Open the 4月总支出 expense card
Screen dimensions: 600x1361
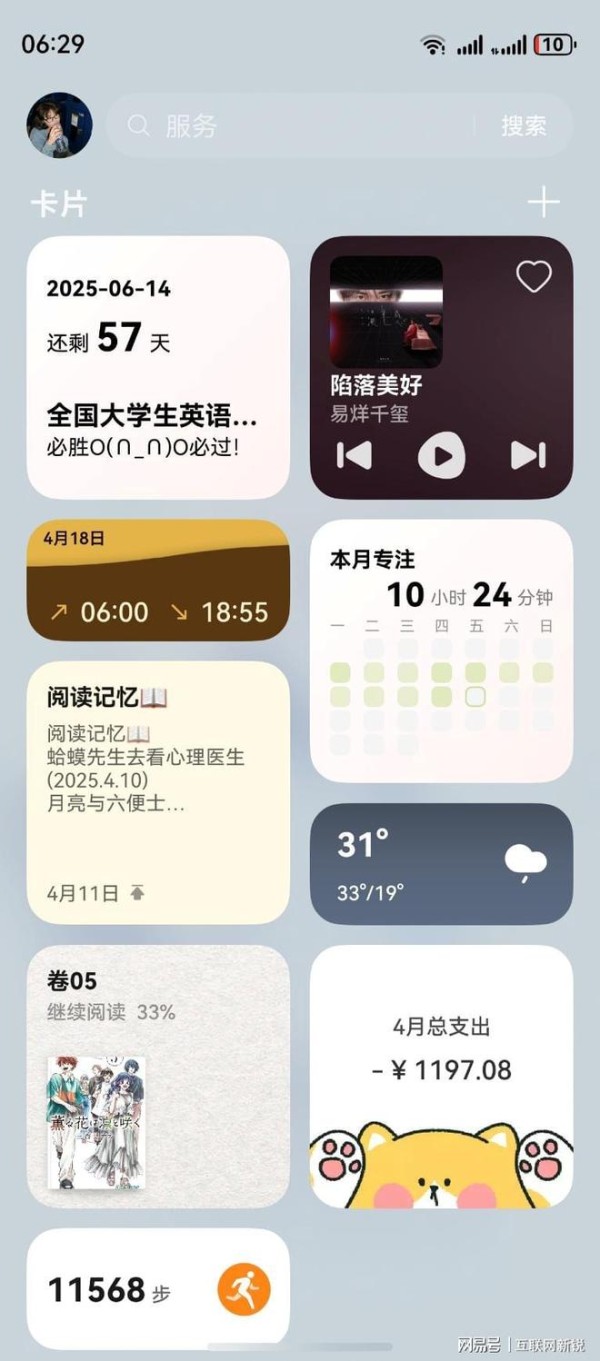pos(441,1076)
